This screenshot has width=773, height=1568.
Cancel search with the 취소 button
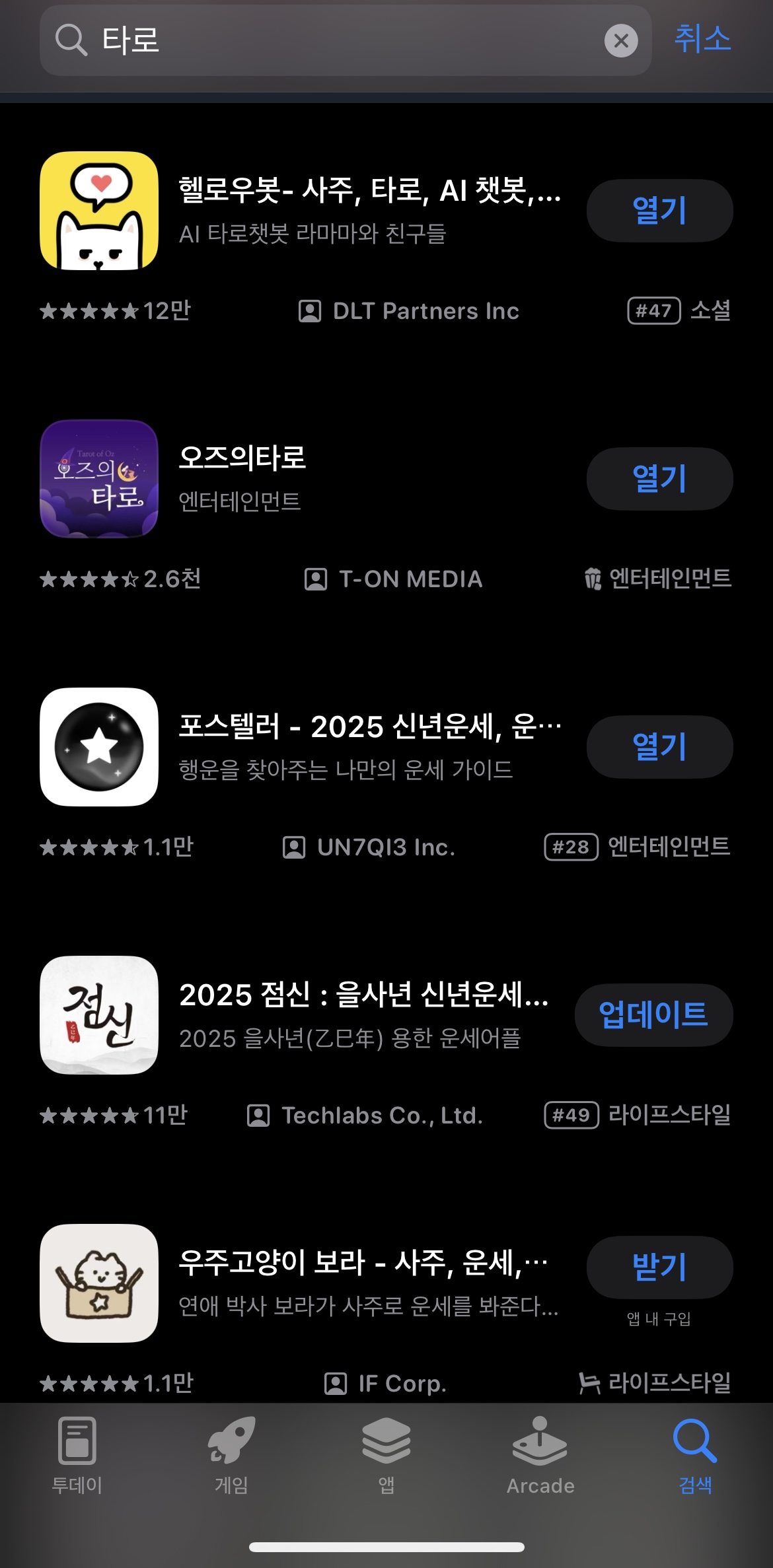pos(704,41)
